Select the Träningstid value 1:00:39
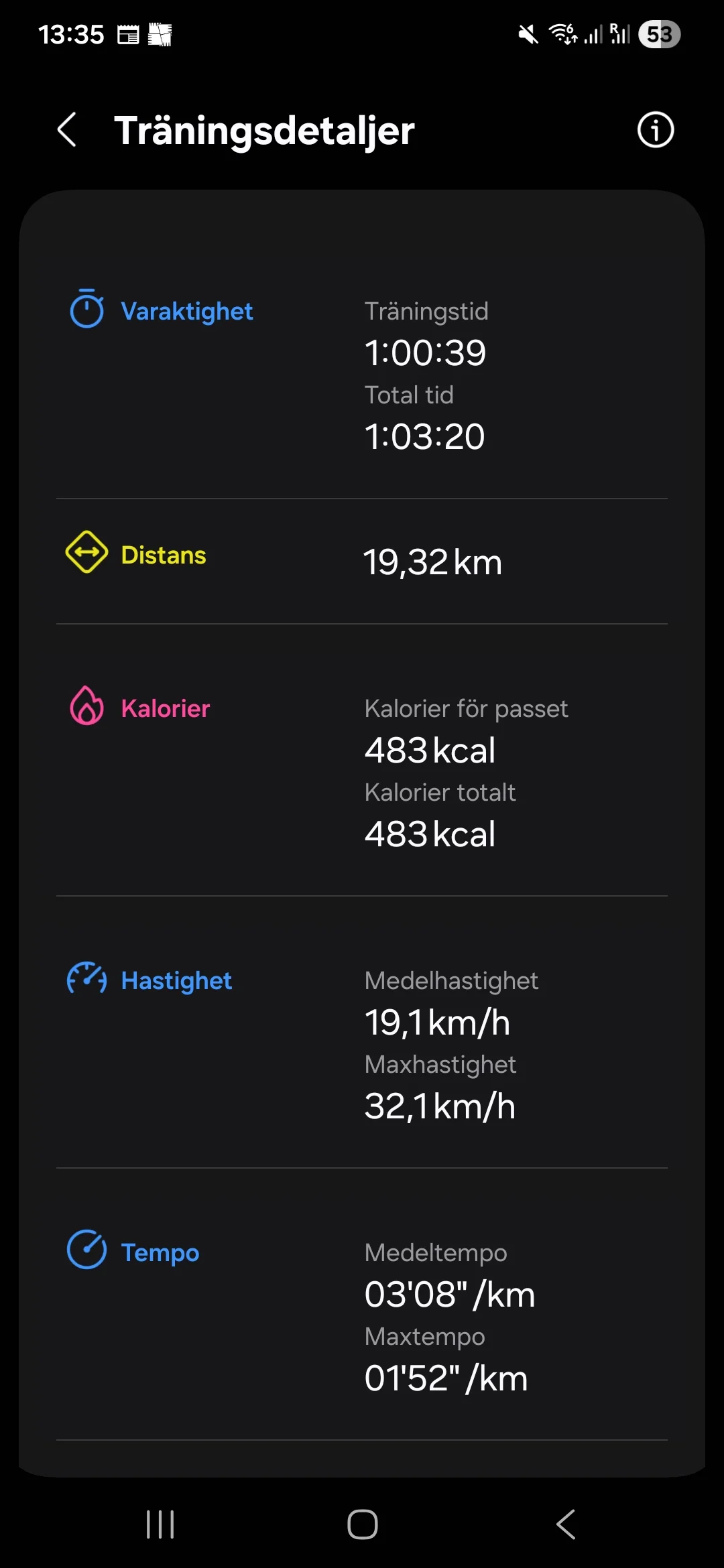This screenshot has width=724, height=1568. point(426,352)
